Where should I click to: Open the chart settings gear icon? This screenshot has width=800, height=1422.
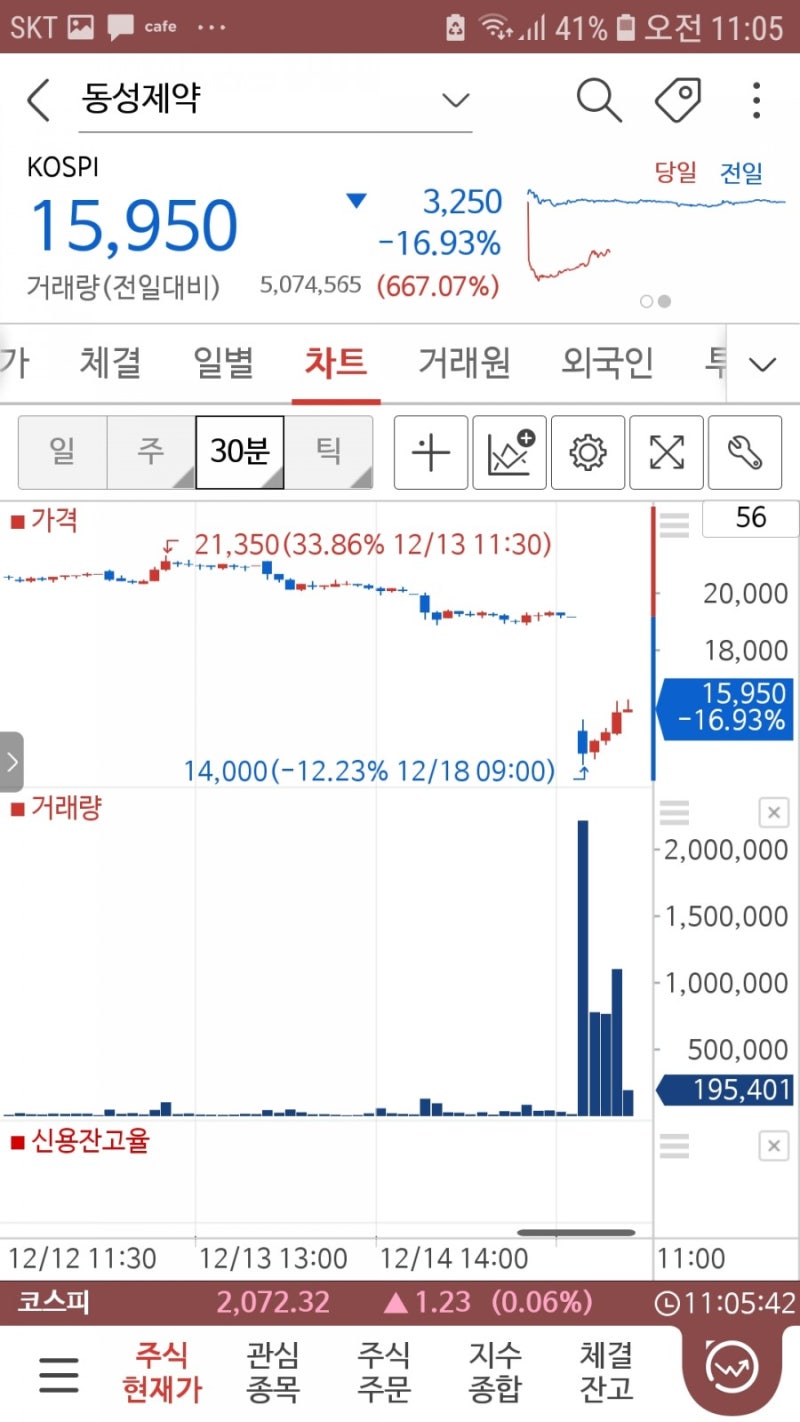coord(588,452)
